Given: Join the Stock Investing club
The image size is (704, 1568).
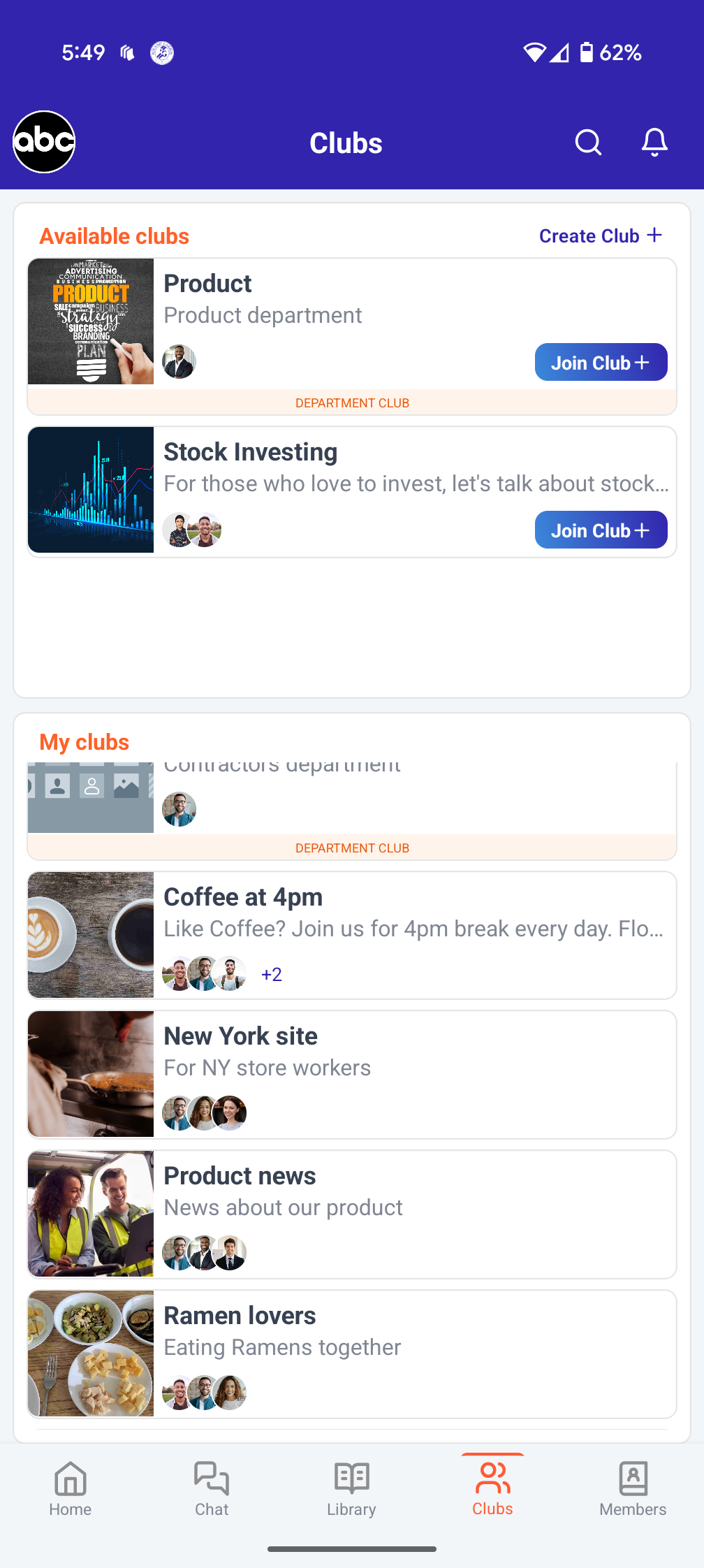Looking at the screenshot, I should tap(601, 530).
